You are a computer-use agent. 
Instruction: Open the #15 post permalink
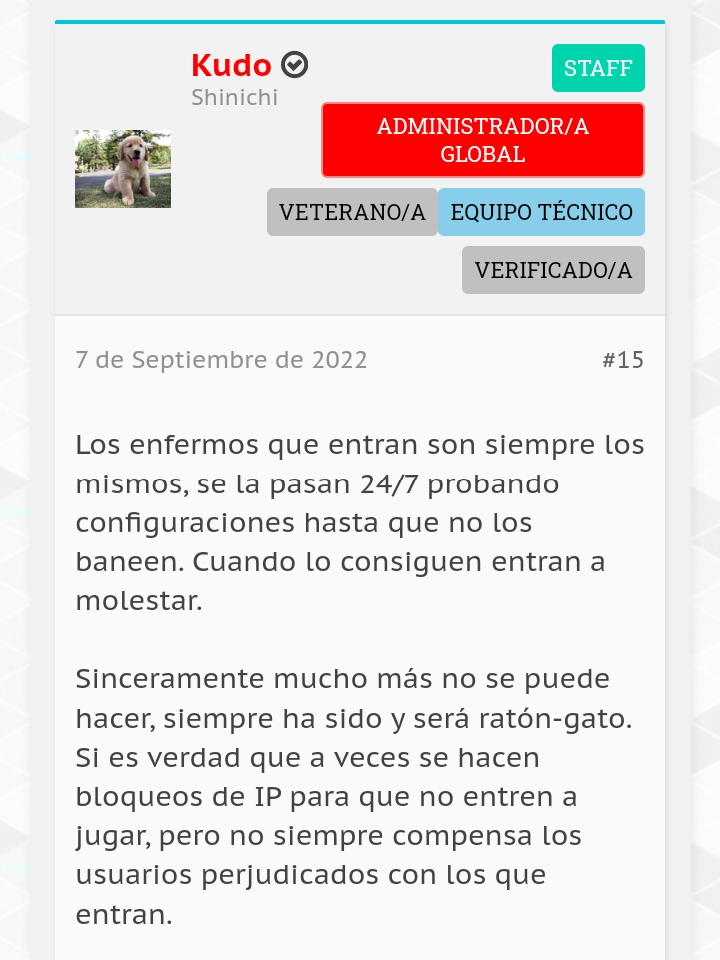(x=623, y=360)
